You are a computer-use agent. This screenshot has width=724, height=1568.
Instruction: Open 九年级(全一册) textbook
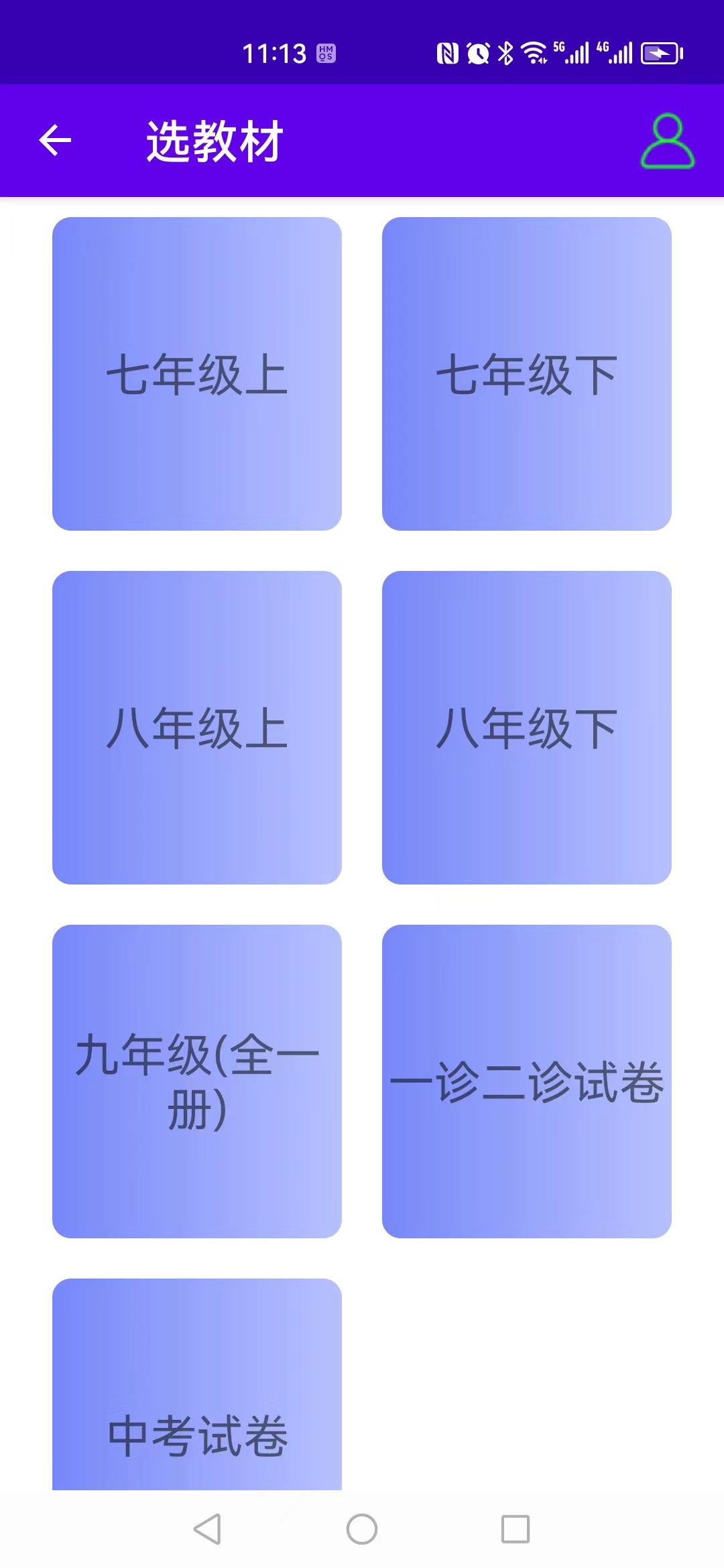point(197,1082)
